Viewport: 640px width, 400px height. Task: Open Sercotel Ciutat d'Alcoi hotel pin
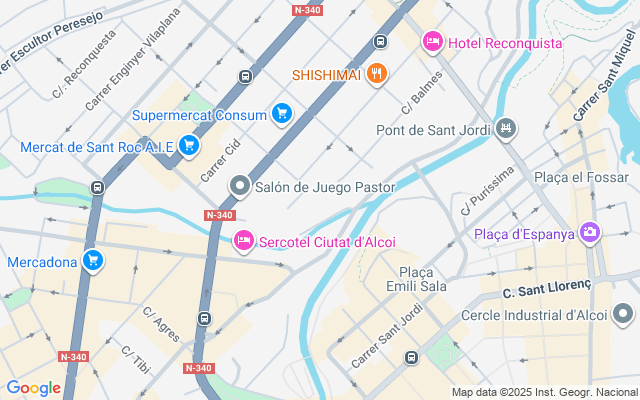(x=243, y=241)
